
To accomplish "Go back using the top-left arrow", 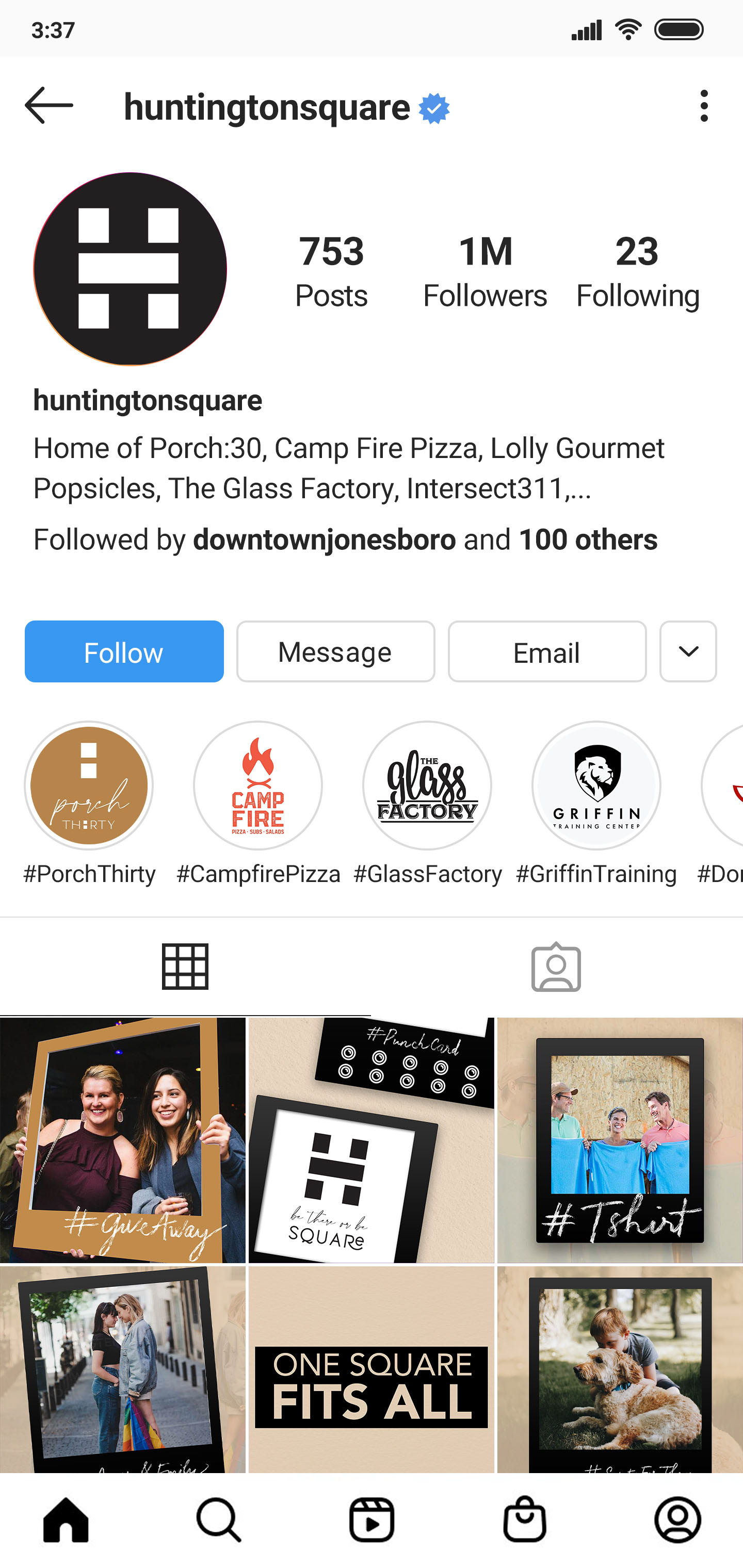I will tap(49, 105).
